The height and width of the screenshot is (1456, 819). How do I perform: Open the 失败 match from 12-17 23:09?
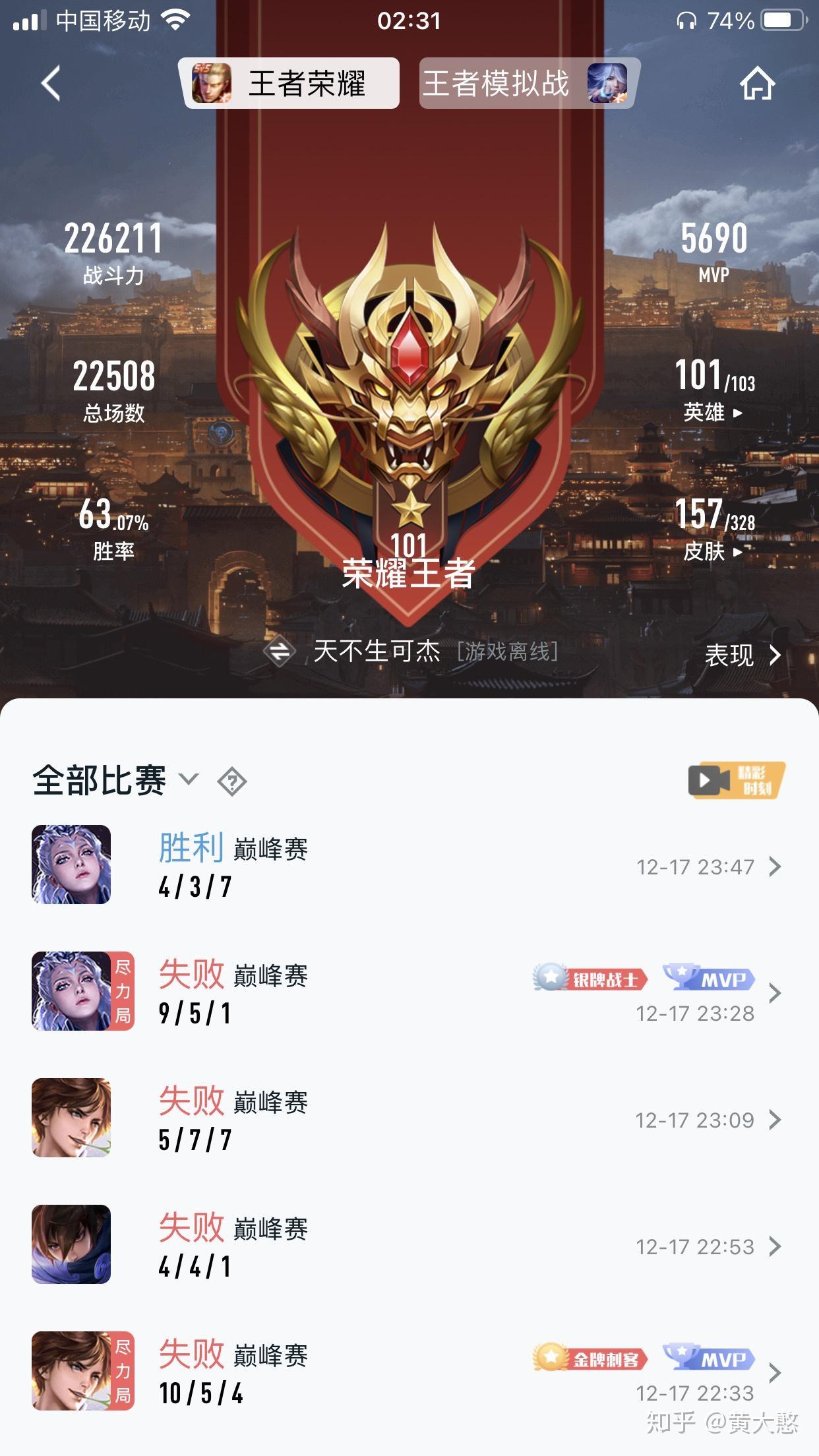click(x=409, y=1118)
